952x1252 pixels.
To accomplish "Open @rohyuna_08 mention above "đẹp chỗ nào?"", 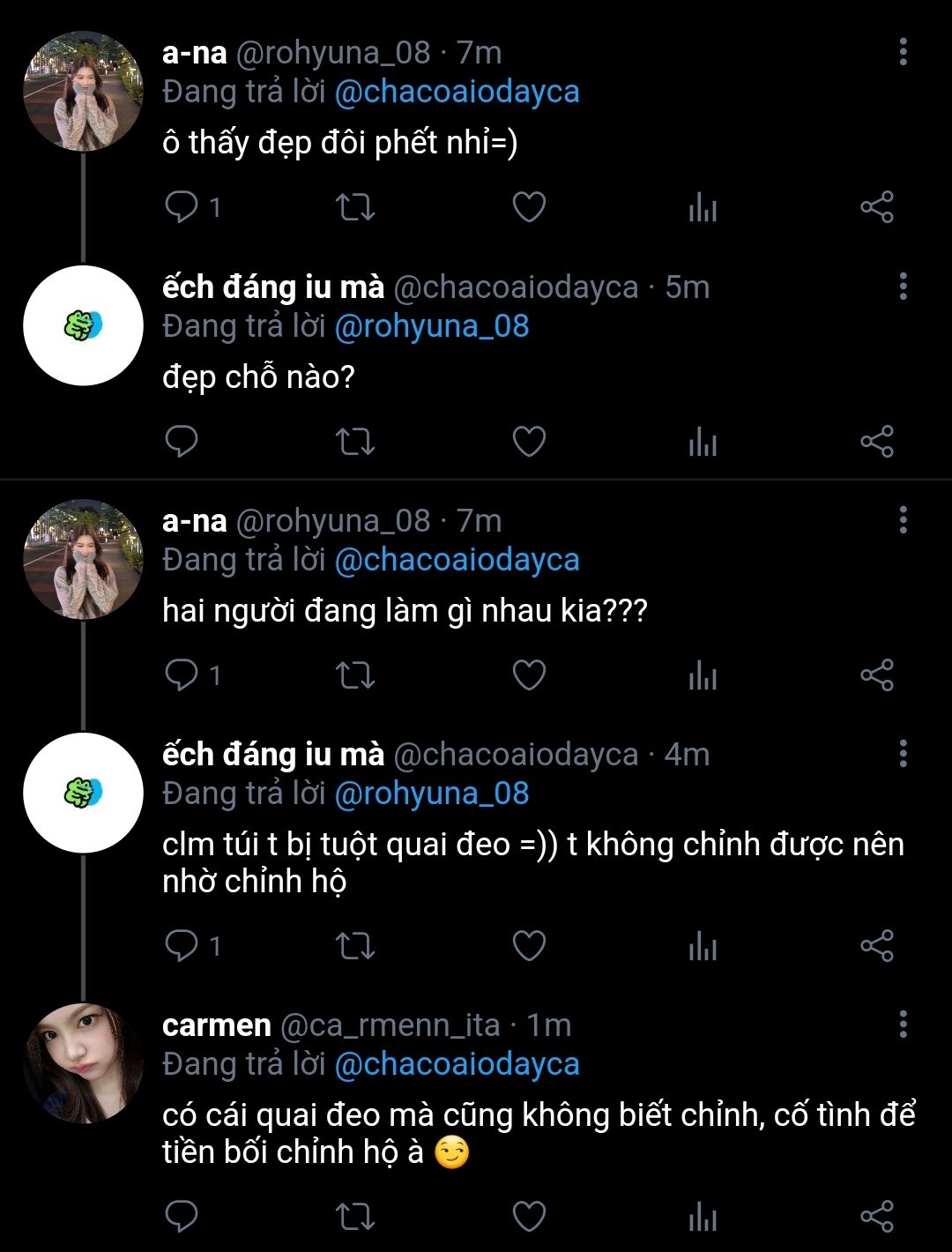I will click(432, 326).
